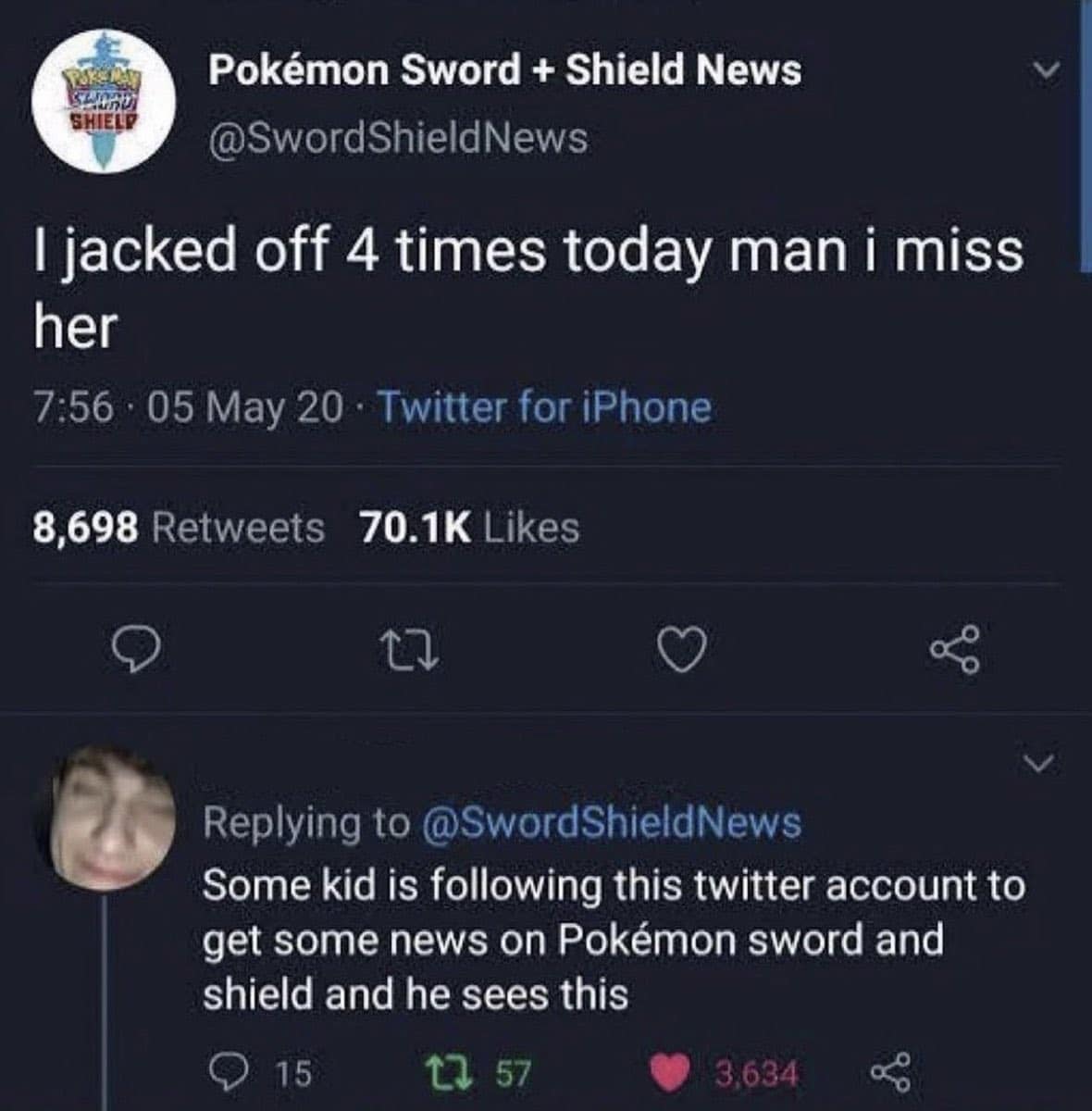Share the Pokémon Sword + Shield News tweet

[x=953, y=650]
